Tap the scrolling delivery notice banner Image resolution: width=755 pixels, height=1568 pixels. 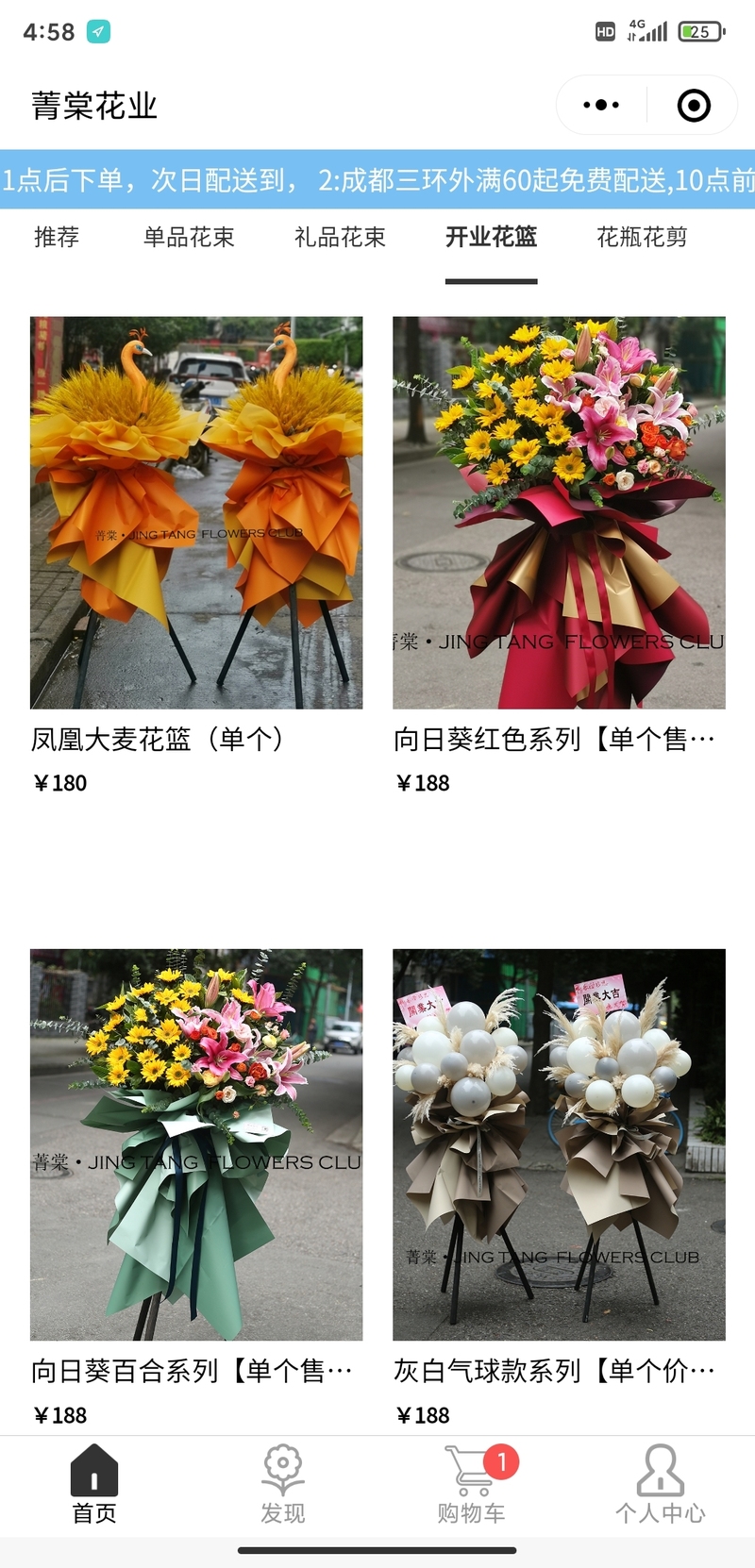[377, 179]
